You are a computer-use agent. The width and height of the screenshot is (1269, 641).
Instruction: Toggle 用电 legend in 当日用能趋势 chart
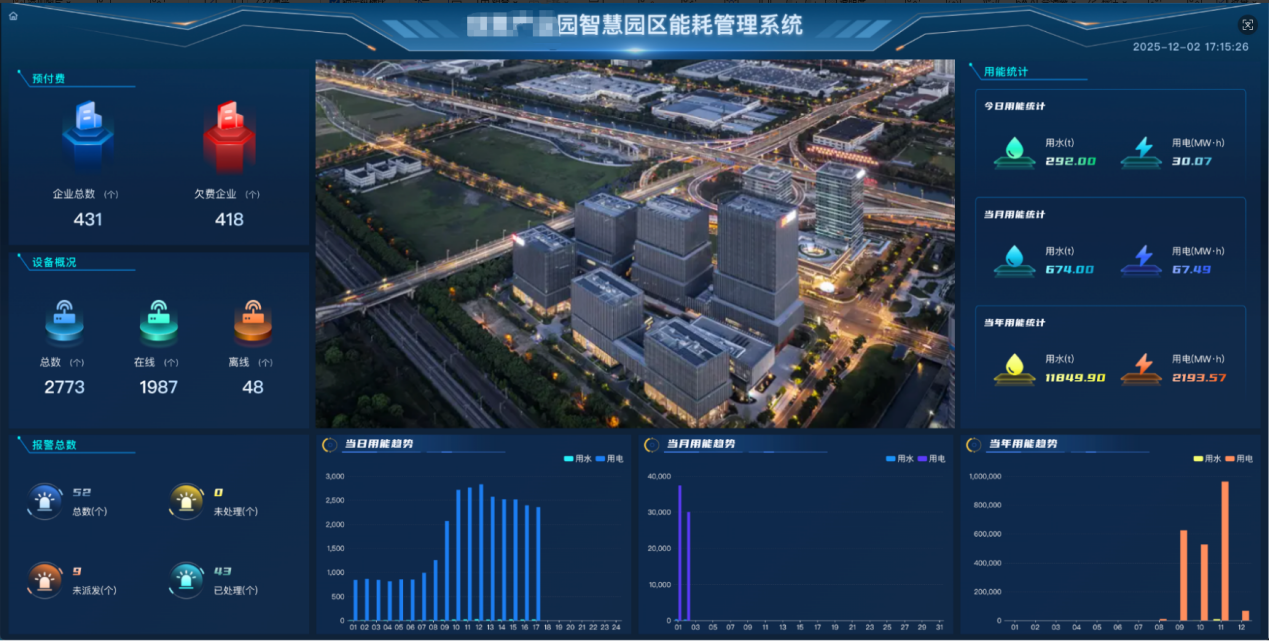609,459
